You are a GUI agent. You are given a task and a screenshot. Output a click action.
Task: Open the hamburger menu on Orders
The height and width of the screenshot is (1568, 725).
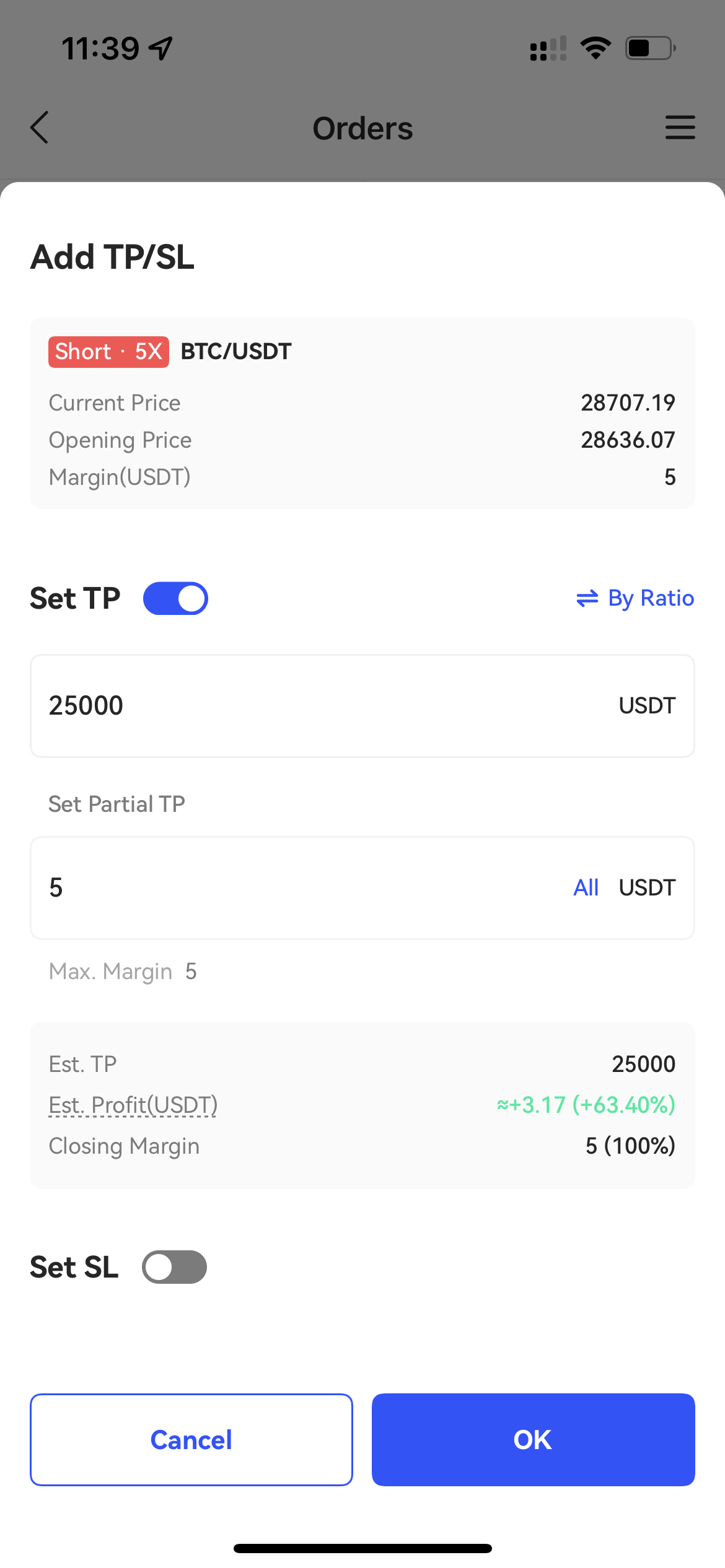tap(680, 128)
